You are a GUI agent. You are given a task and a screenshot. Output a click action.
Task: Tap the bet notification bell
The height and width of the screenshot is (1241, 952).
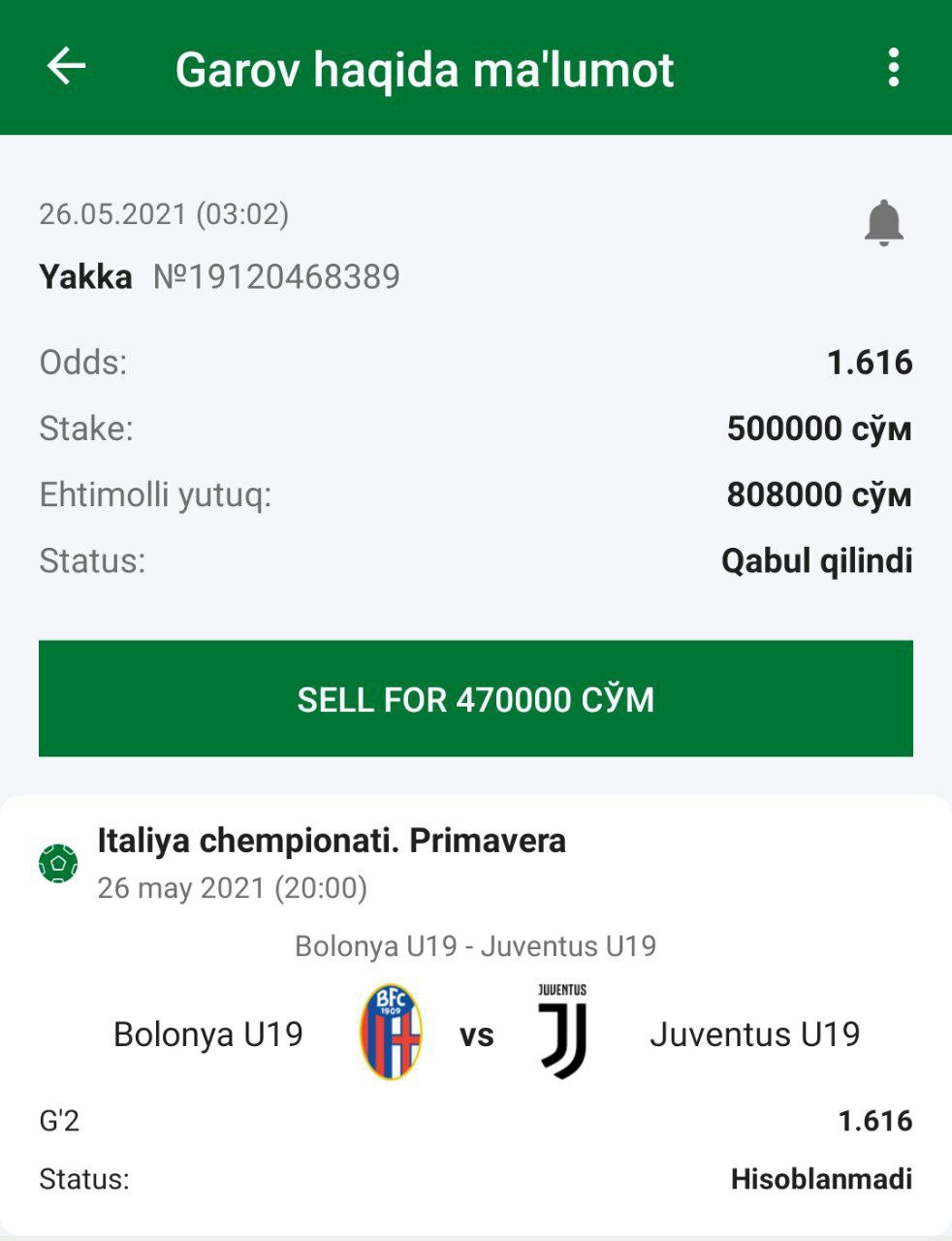(883, 223)
